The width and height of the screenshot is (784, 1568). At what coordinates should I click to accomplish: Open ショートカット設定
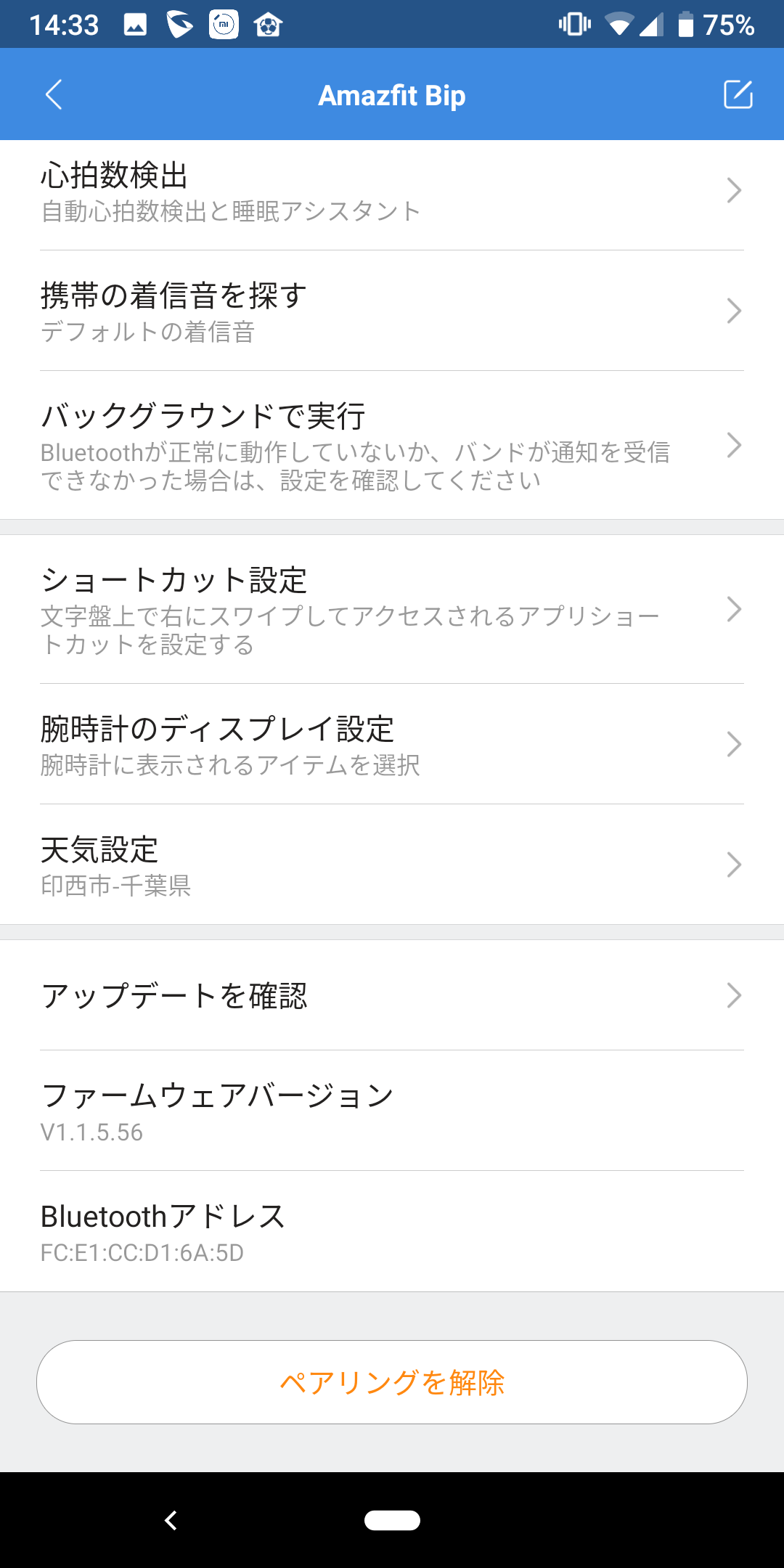point(392,609)
